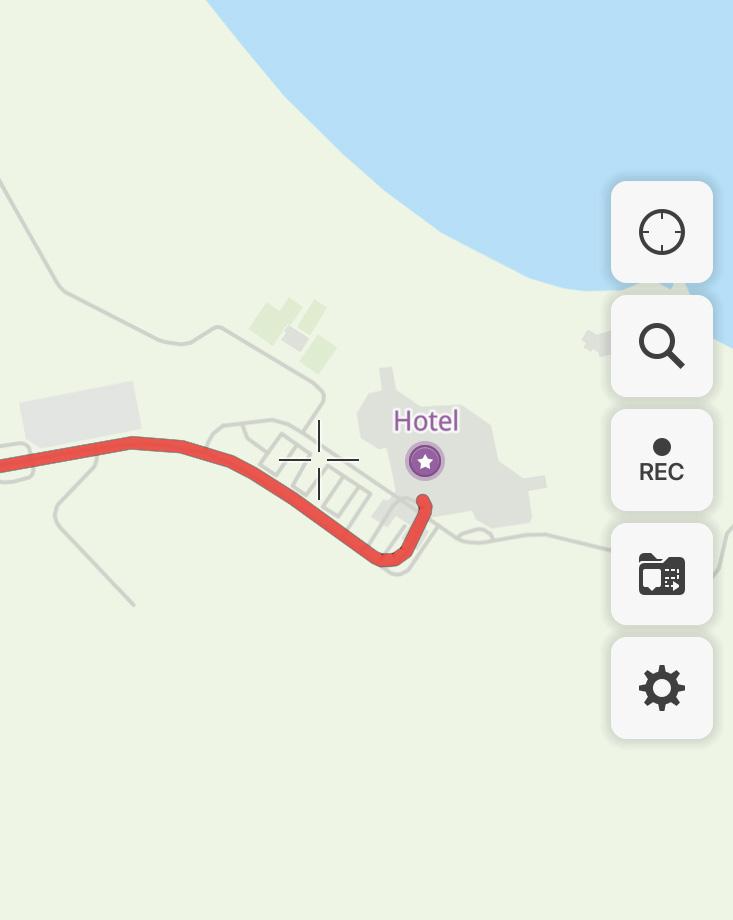733x920 pixels.
Task: Open the saved tracks and waypoints folder
Action: click(x=661, y=574)
